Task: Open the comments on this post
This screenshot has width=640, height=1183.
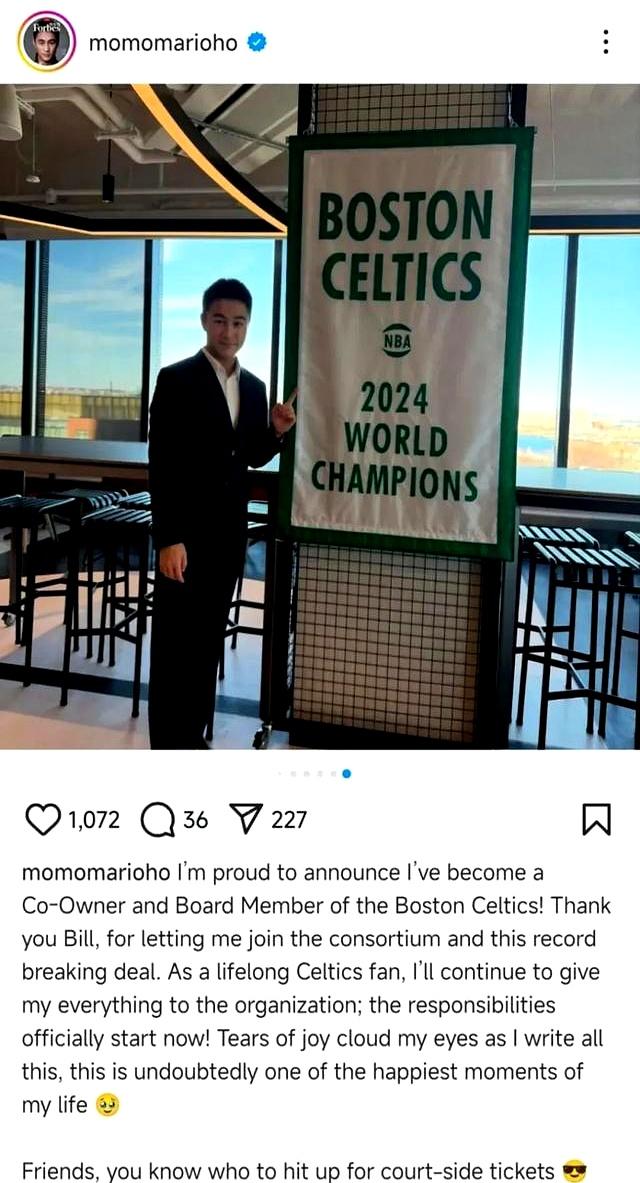Action: coord(158,820)
